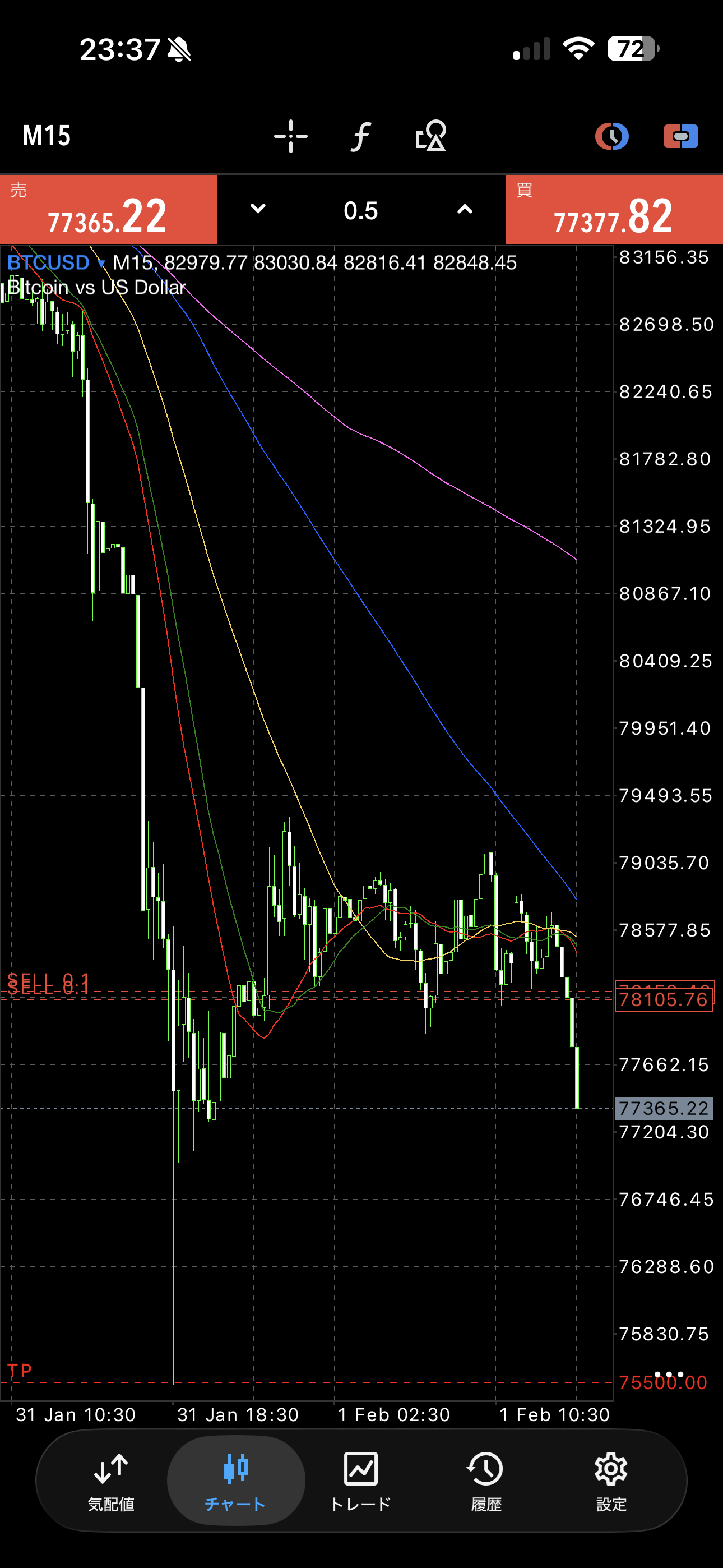Enable the crosshair tool
This screenshot has width=723, height=1568.
290,136
